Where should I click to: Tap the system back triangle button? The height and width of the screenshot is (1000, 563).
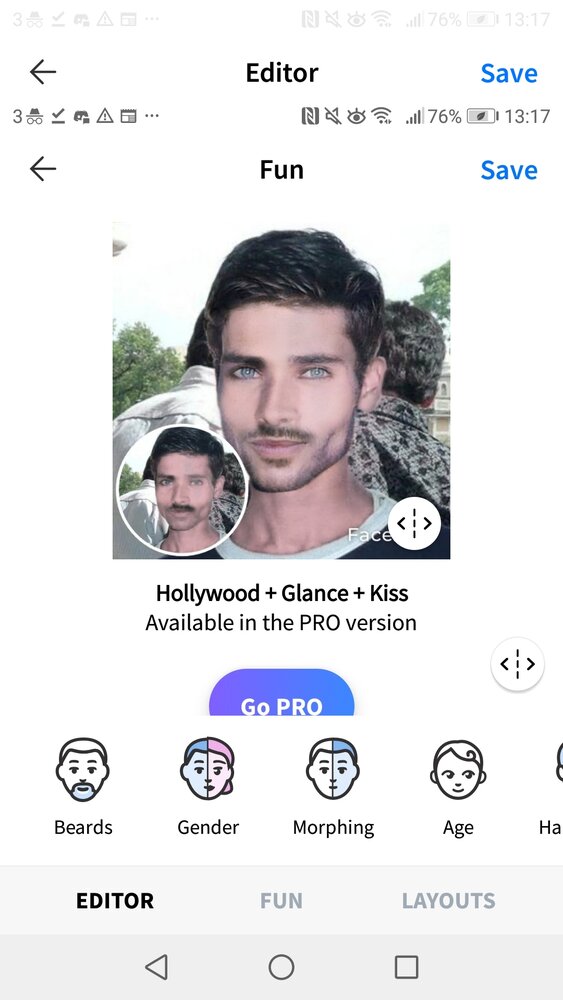pos(156,967)
